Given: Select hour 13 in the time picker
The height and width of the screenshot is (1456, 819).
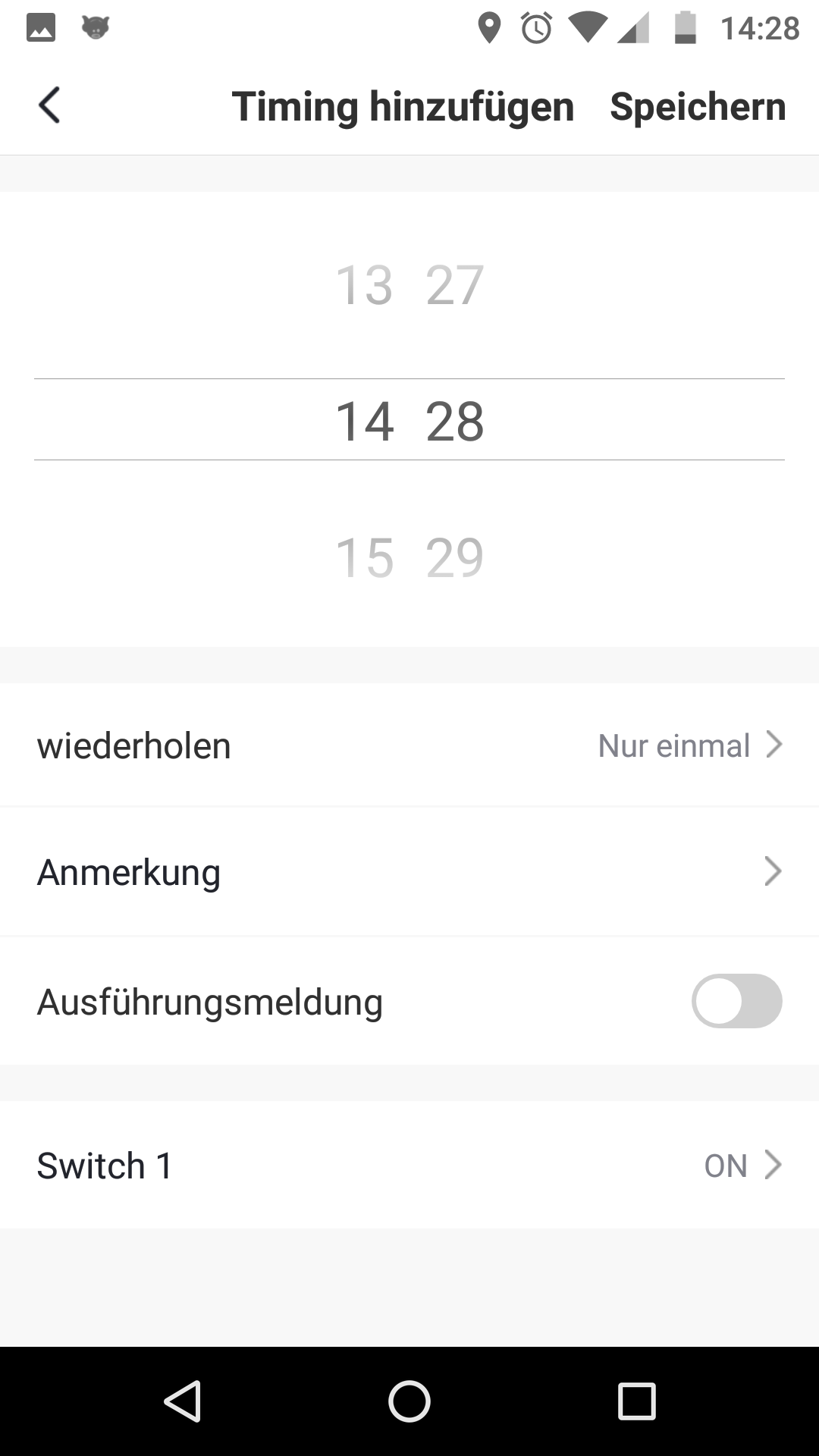Looking at the screenshot, I should (365, 286).
